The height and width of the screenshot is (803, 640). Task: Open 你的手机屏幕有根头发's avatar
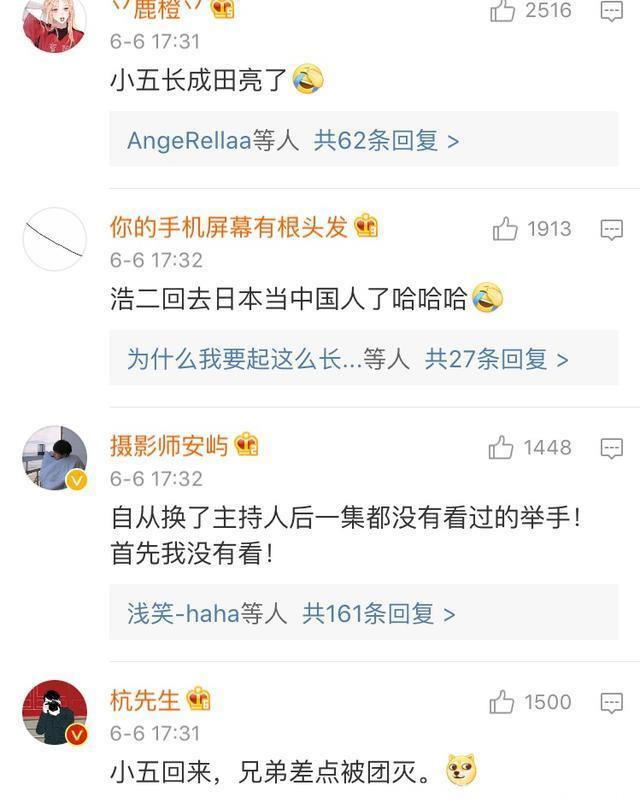[x=54, y=239]
